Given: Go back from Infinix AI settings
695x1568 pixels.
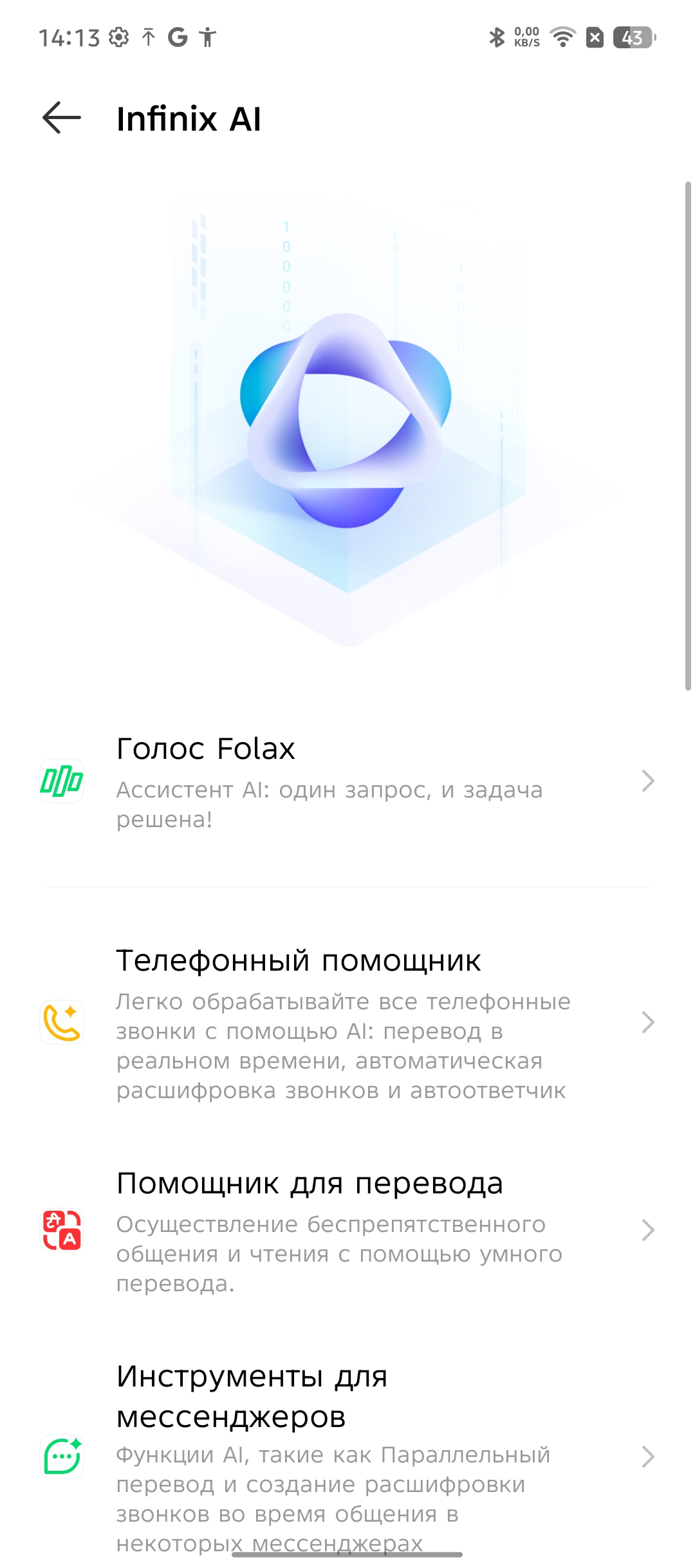Looking at the screenshot, I should 62,118.
